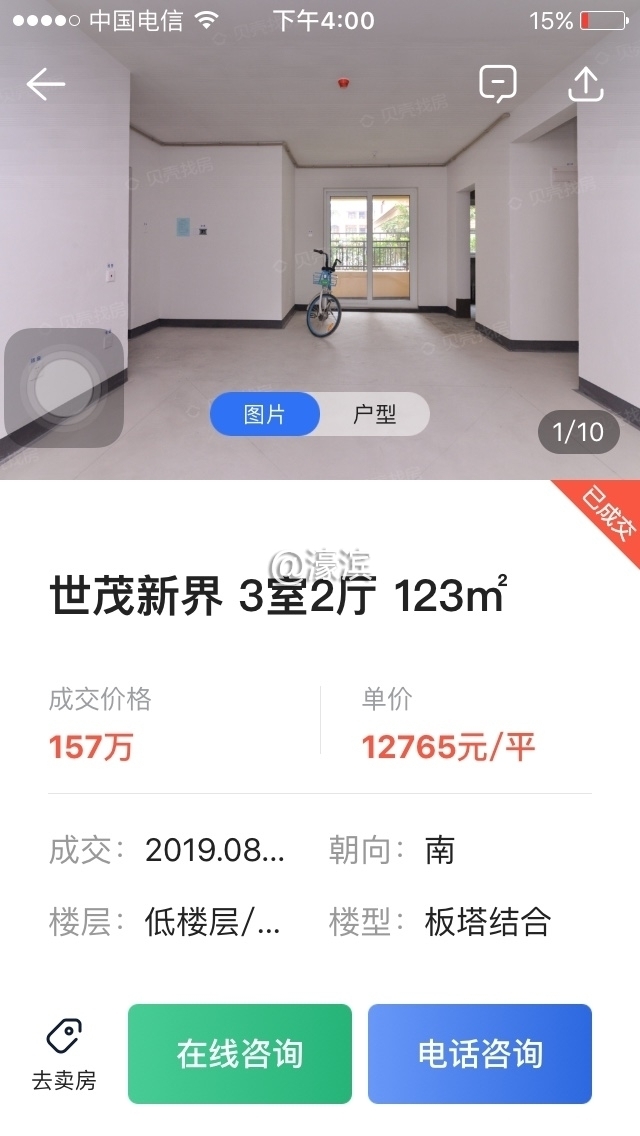Start 在线咨询 online consultation

click(240, 1054)
